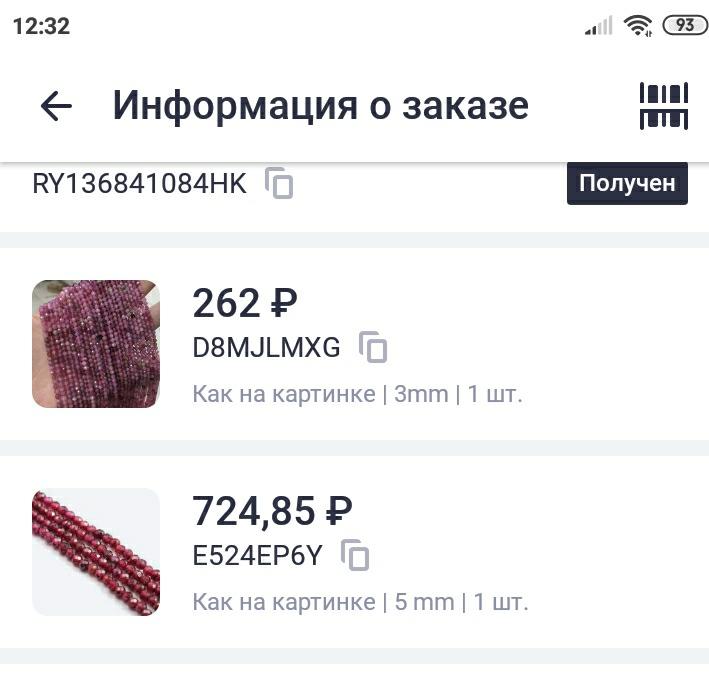Viewport: 709px width, 687px height.
Task: Open the 724,85 ₽ red beads item
Action: 96,552
